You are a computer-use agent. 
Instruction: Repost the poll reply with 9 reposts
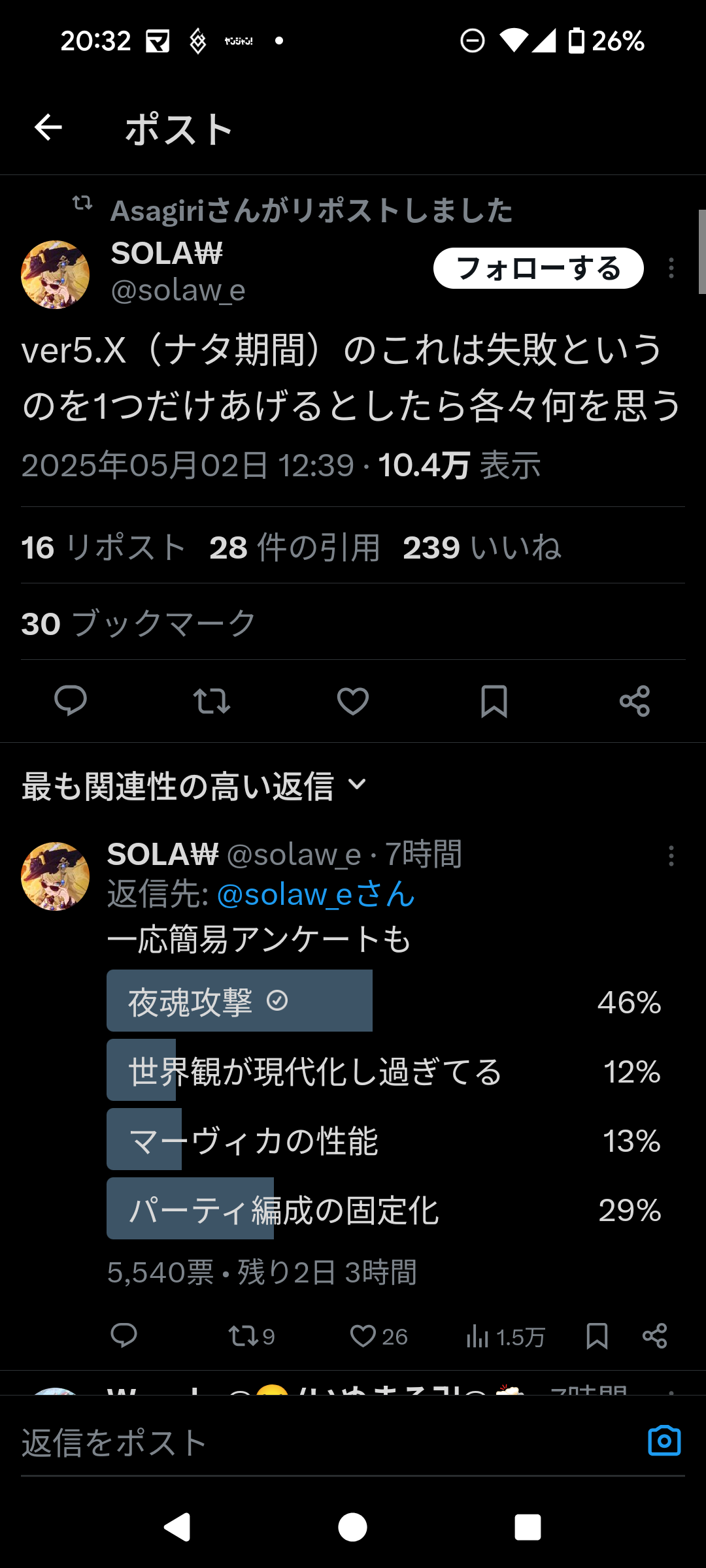252,1336
